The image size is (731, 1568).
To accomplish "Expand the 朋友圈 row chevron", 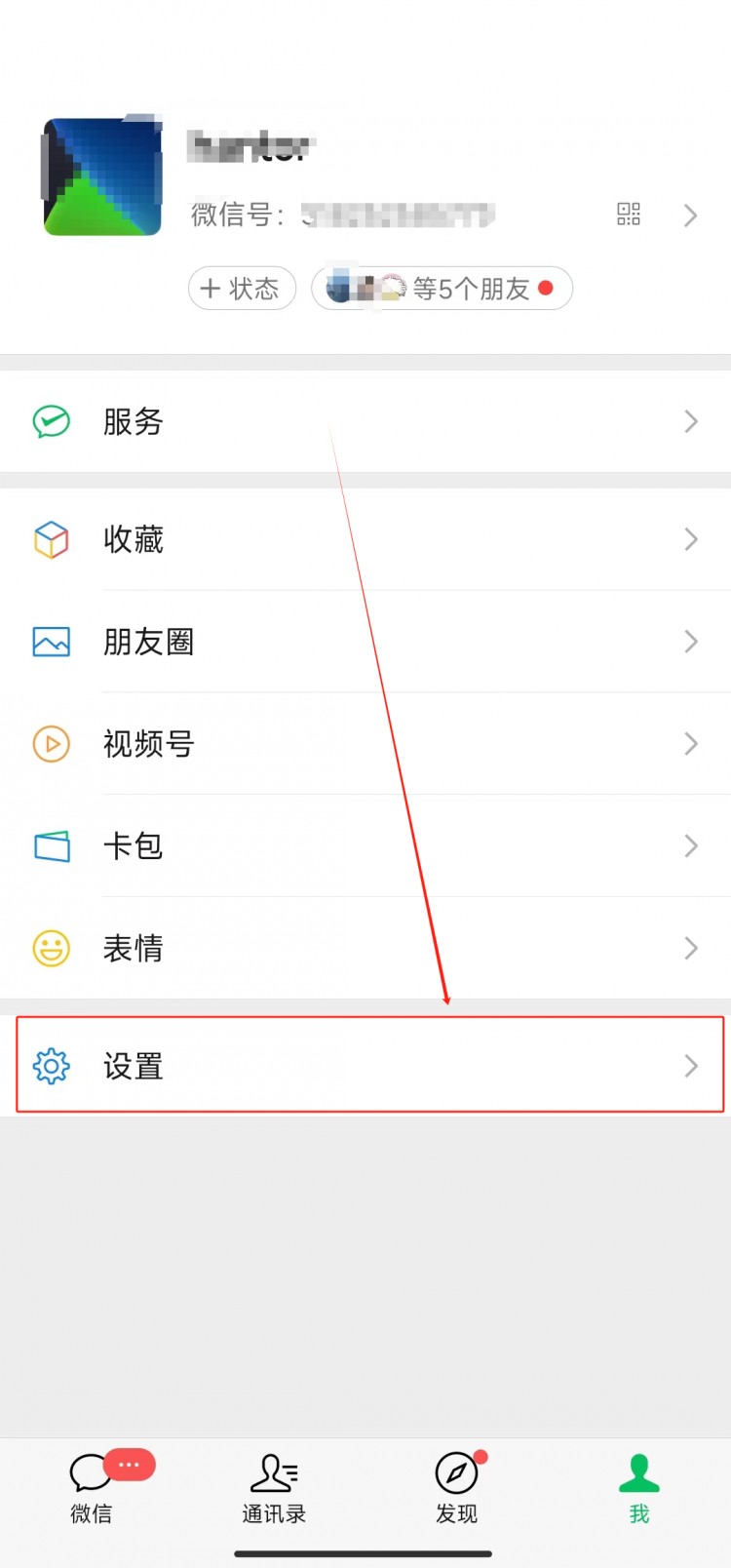I will coord(690,642).
